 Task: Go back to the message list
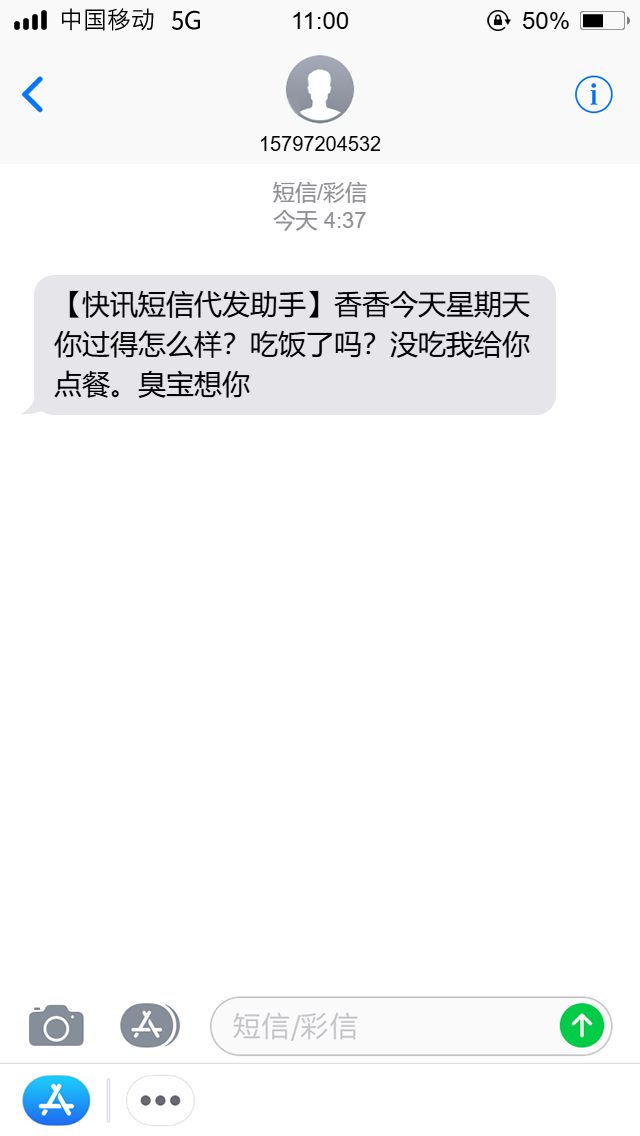tap(33, 94)
